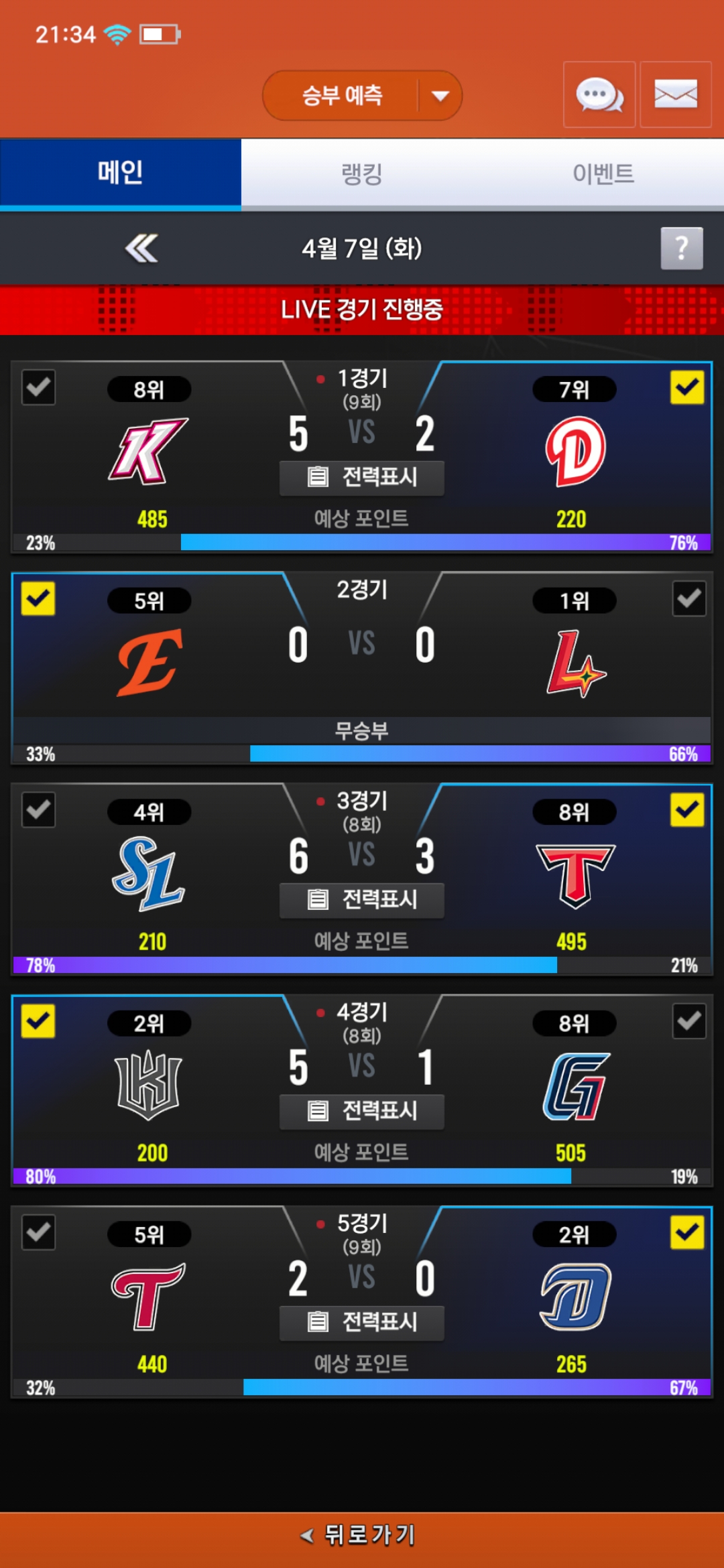This screenshot has height=1568, width=724.
Task: Select the 메인 tab
Action: [121, 173]
